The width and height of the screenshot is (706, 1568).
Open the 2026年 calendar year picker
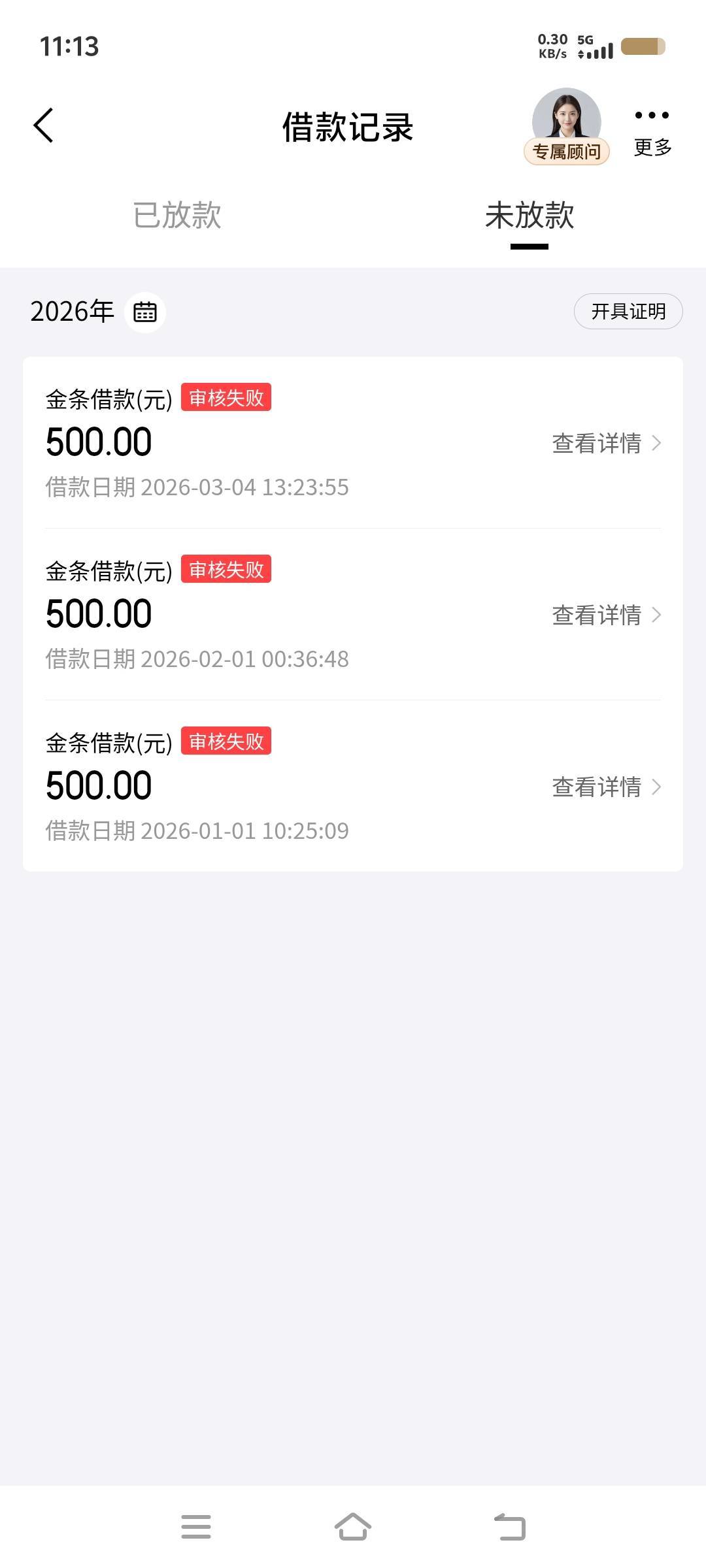[x=144, y=312]
